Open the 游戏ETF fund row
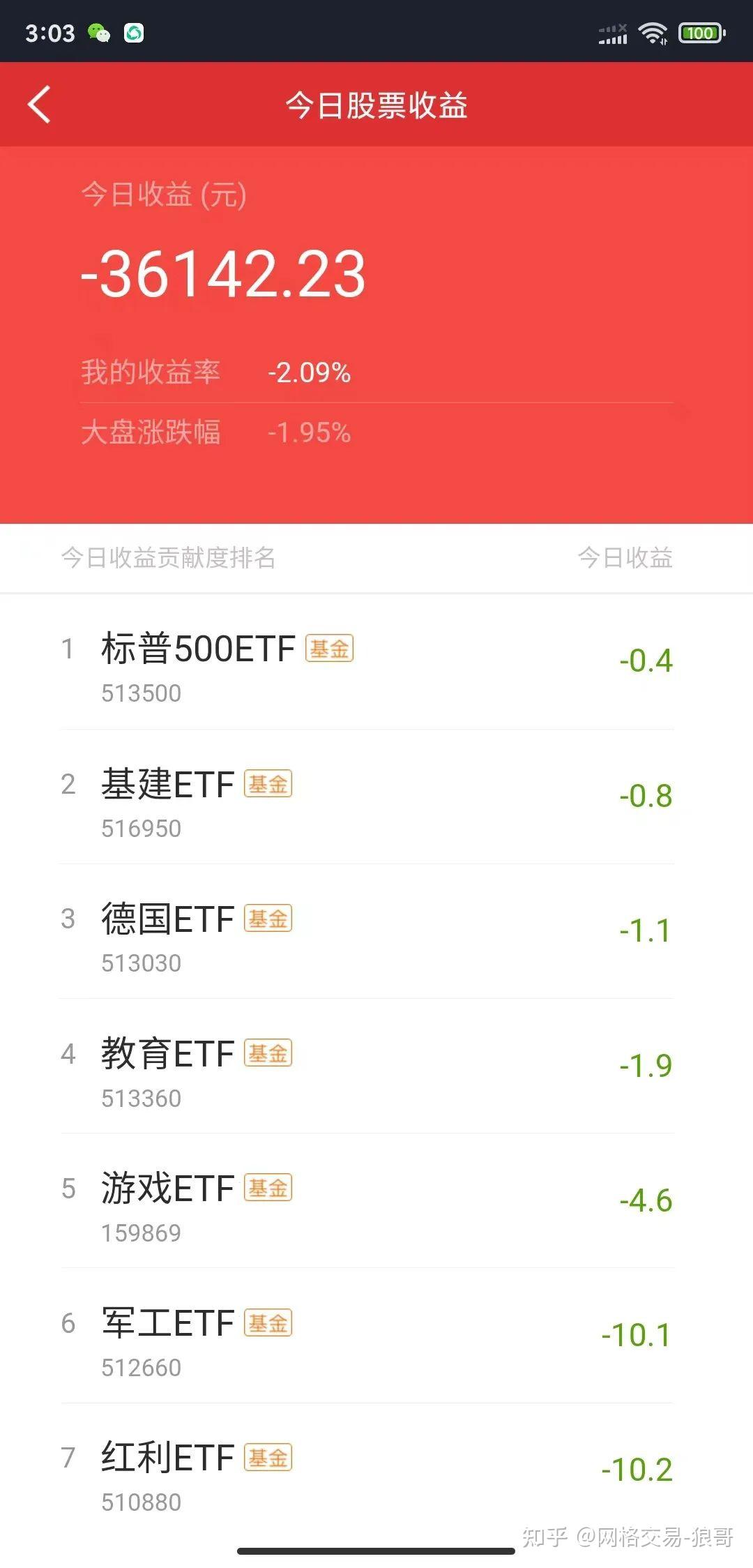Screen dimensions: 753x1568 (376, 1201)
